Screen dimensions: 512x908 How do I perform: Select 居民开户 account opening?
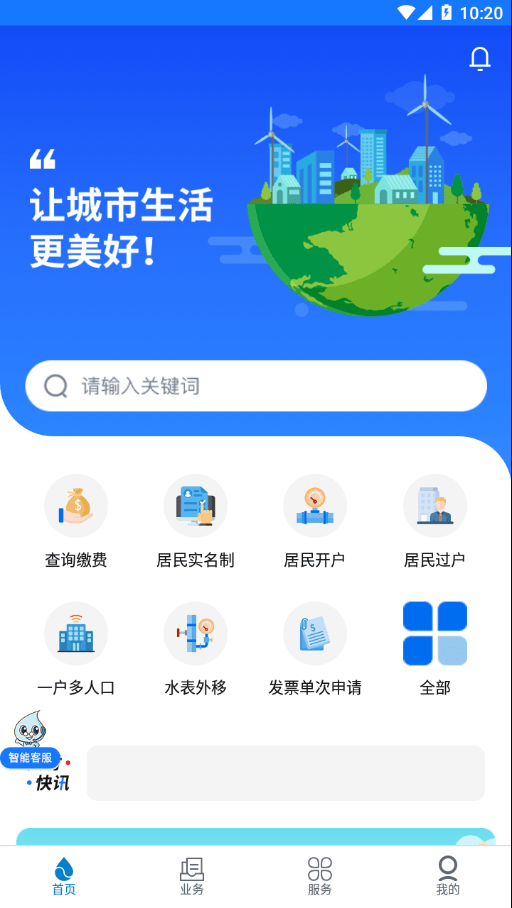(x=314, y=521)
